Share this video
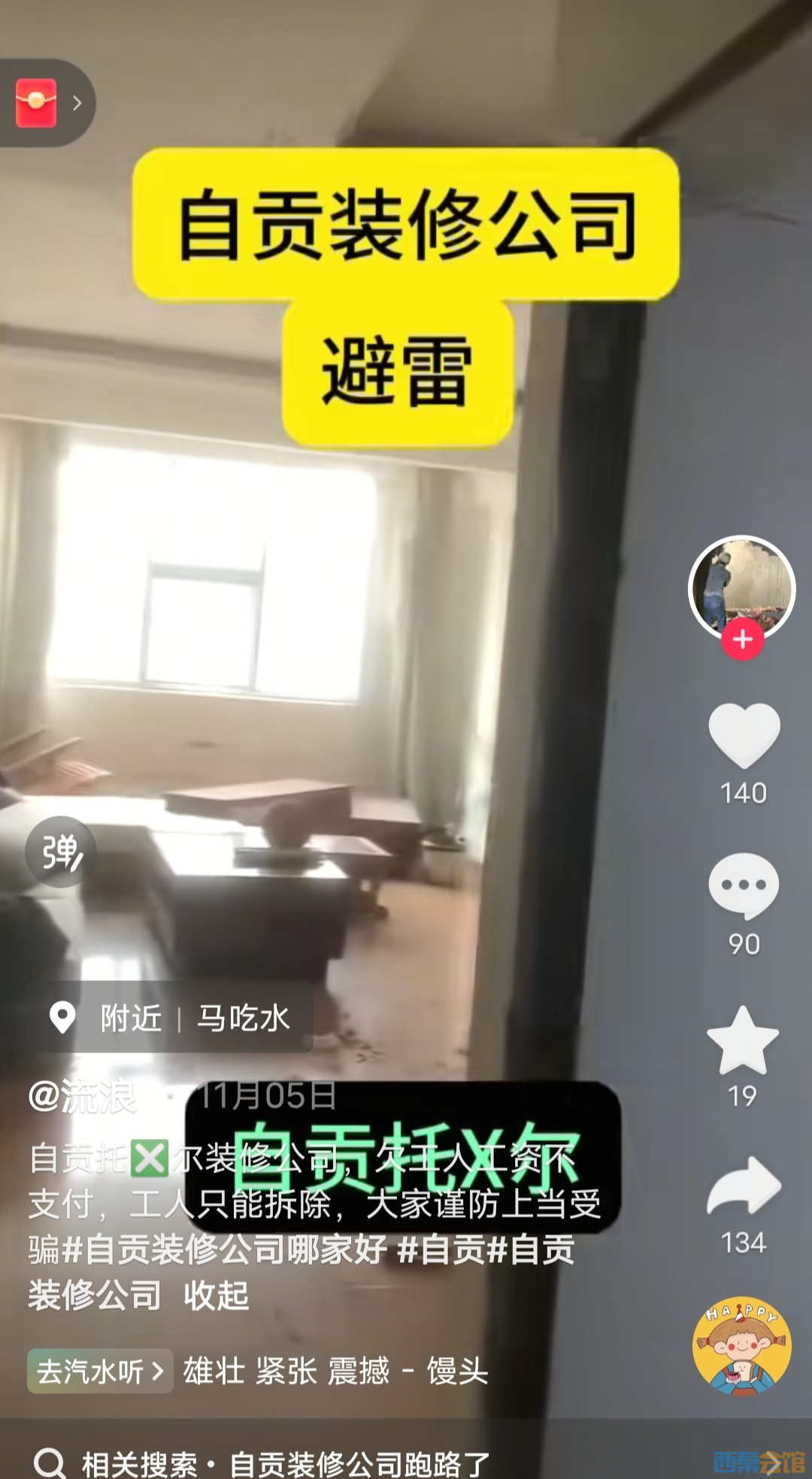 click(744, 1186)
